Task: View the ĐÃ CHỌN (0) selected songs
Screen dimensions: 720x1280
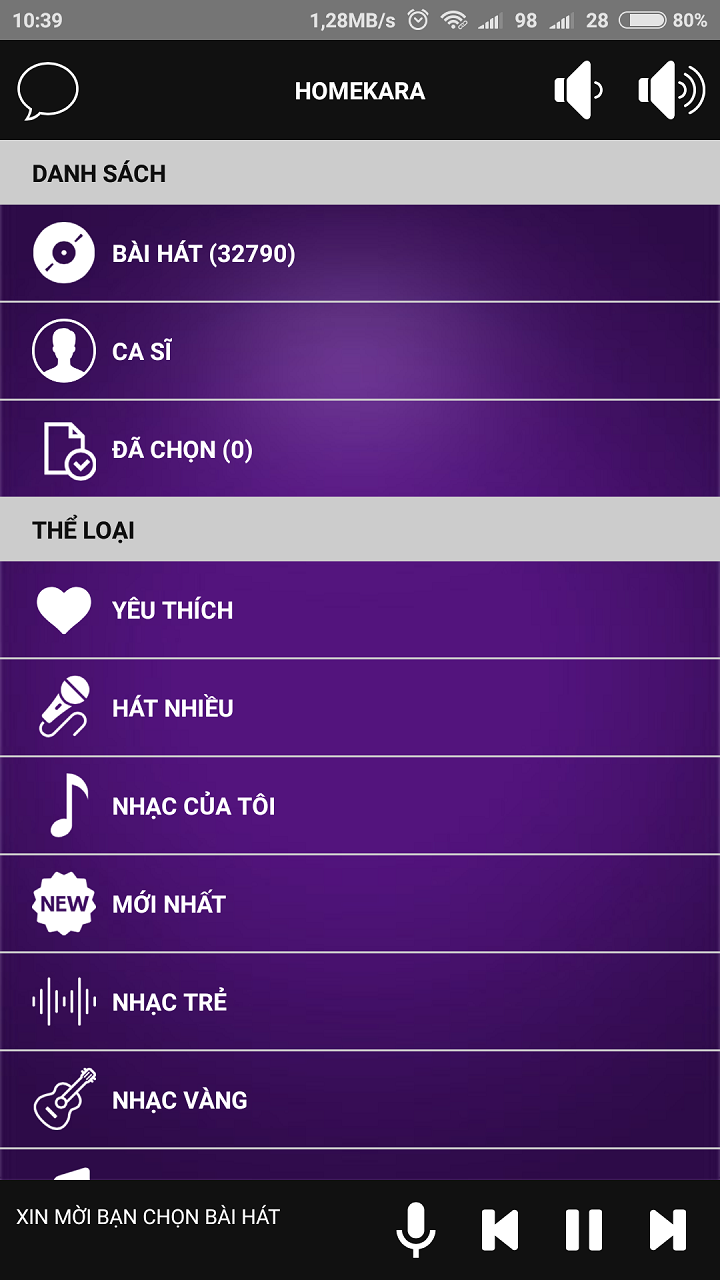Action: tap(360, 450)
